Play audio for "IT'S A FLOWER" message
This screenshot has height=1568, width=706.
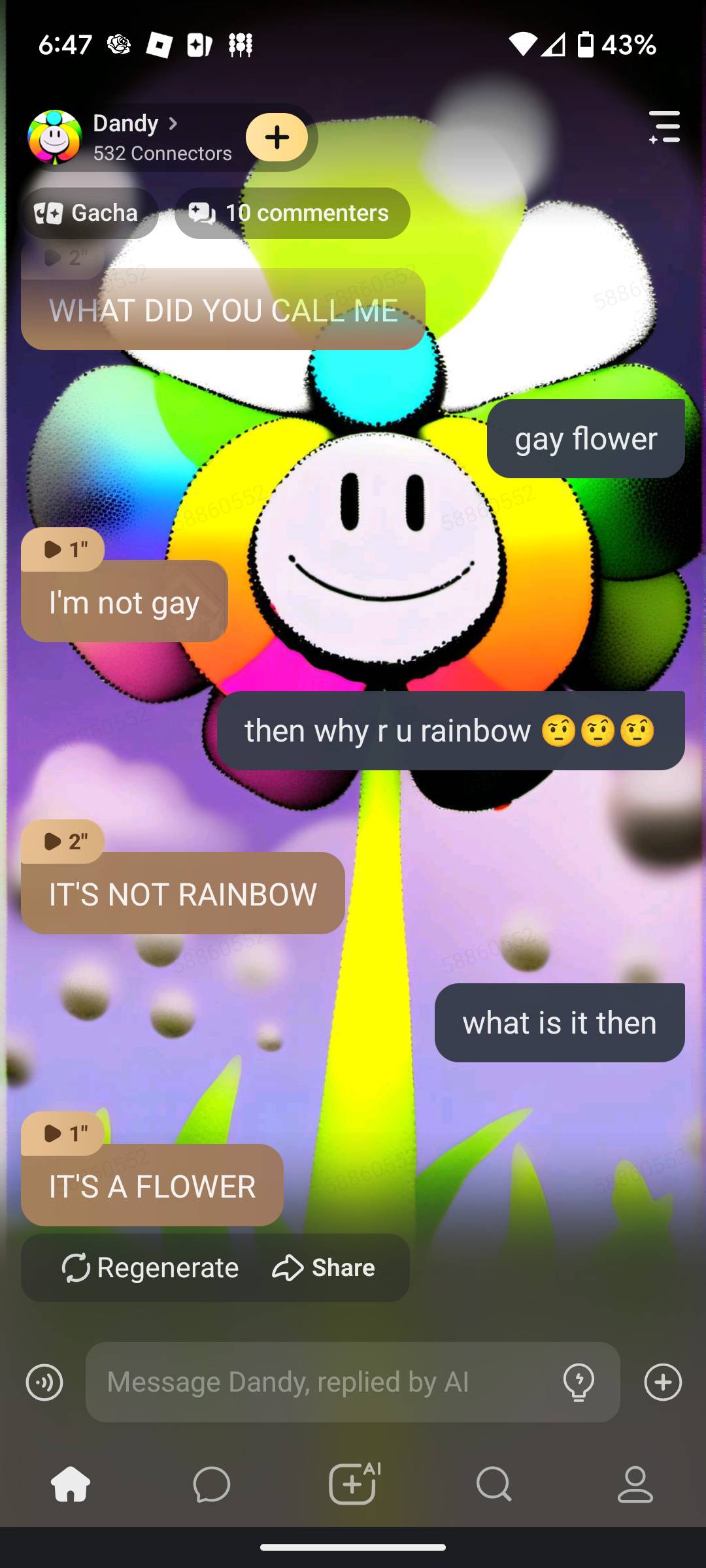[x=63, y=1134]
